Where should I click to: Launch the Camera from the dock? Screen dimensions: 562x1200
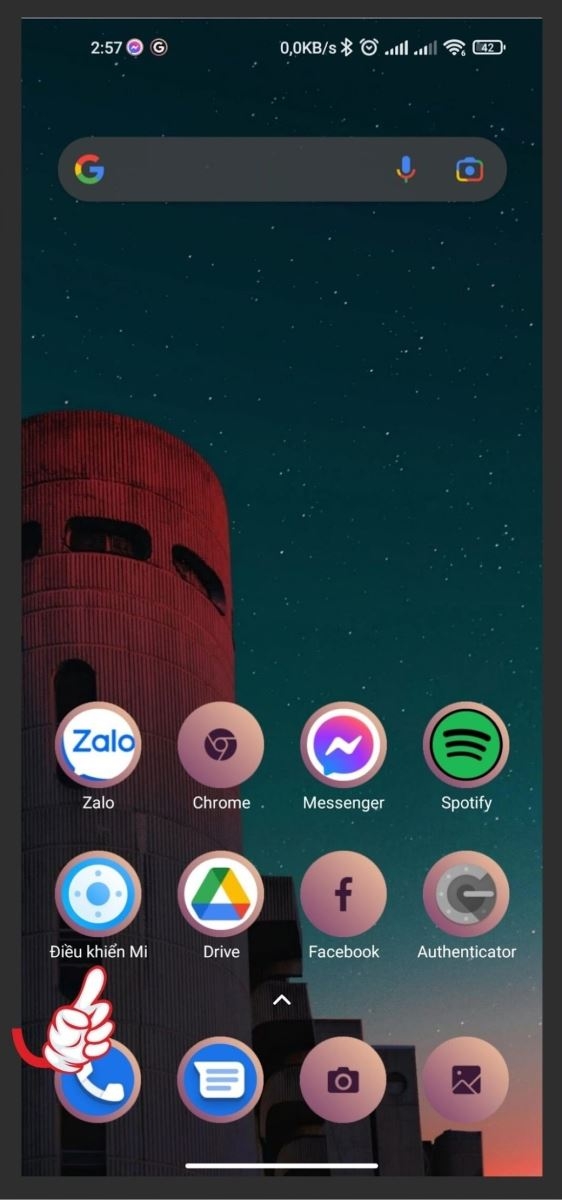(344, 1080)
